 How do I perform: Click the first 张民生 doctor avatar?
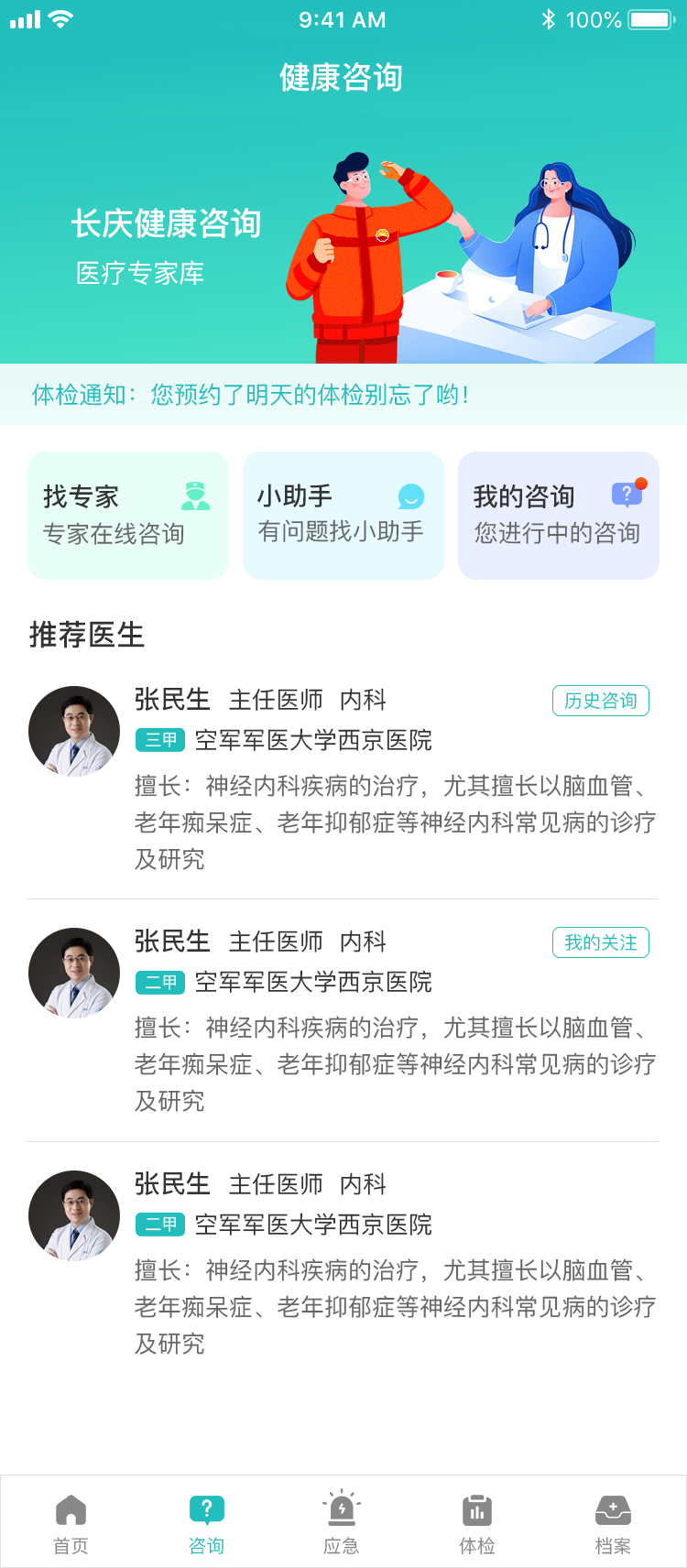[x=74, y=730]
